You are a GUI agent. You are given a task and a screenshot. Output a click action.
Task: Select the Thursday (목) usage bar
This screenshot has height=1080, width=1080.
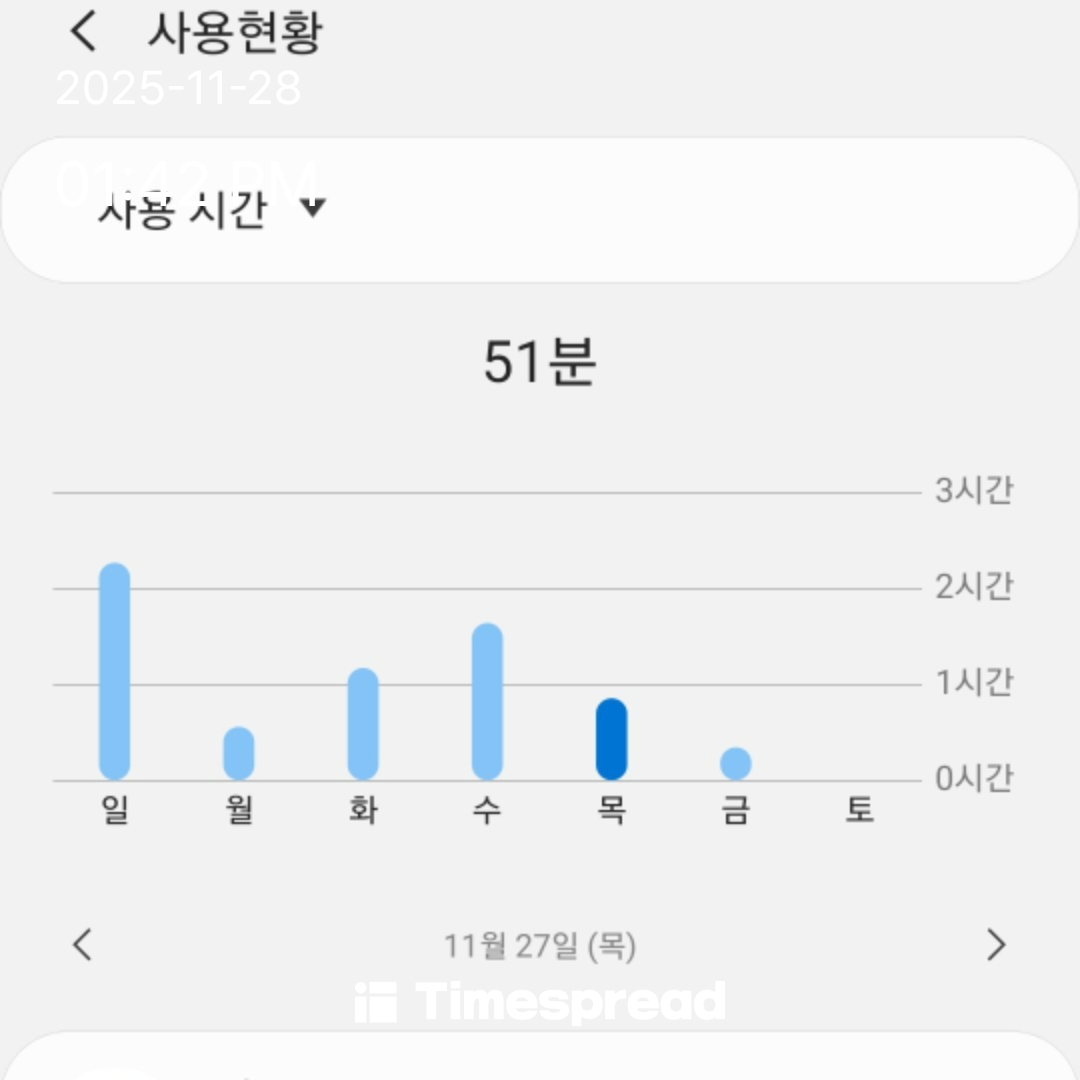(611, 739)
